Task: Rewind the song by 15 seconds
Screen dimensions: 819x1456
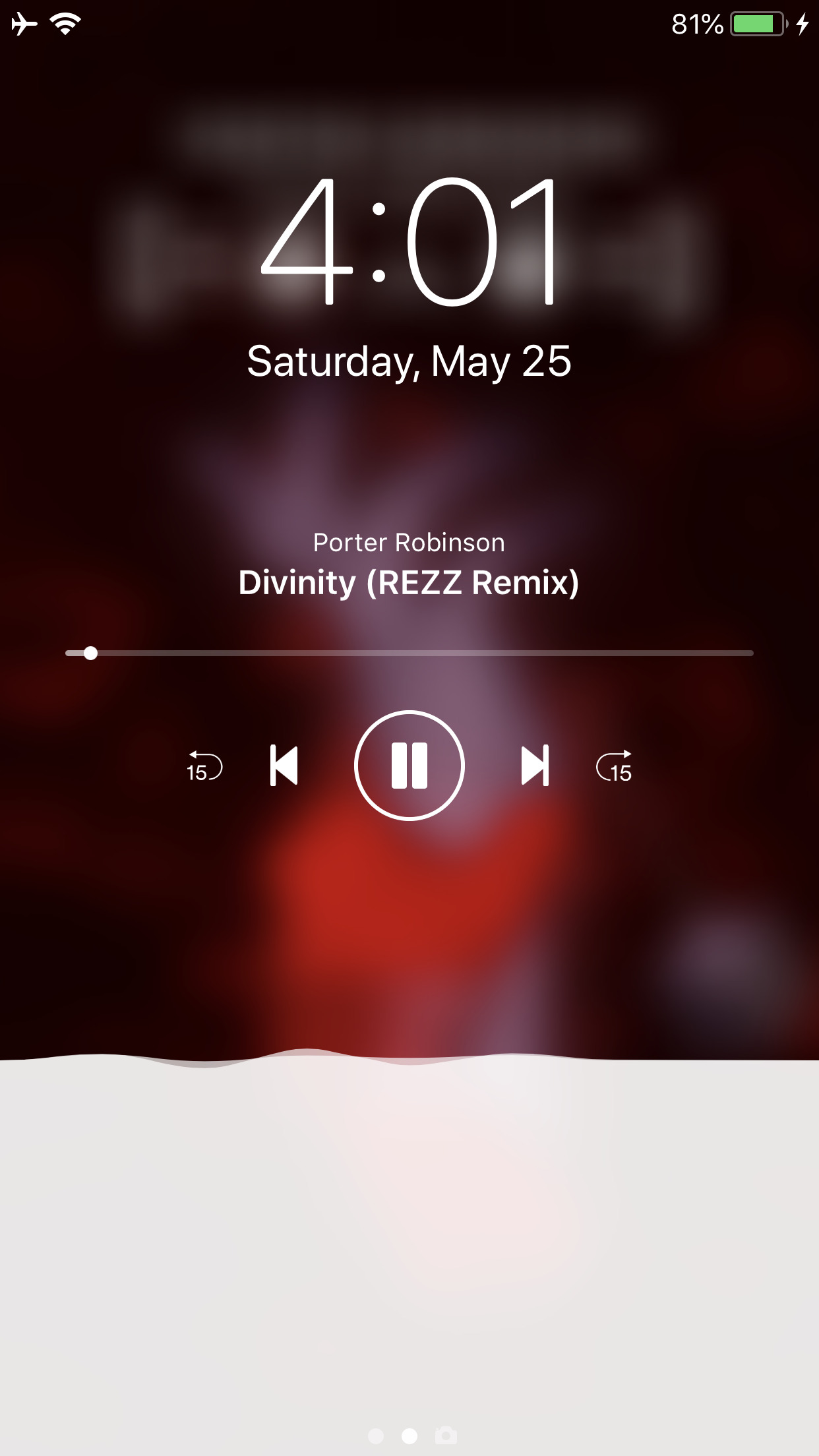Action: pos(204,766)
